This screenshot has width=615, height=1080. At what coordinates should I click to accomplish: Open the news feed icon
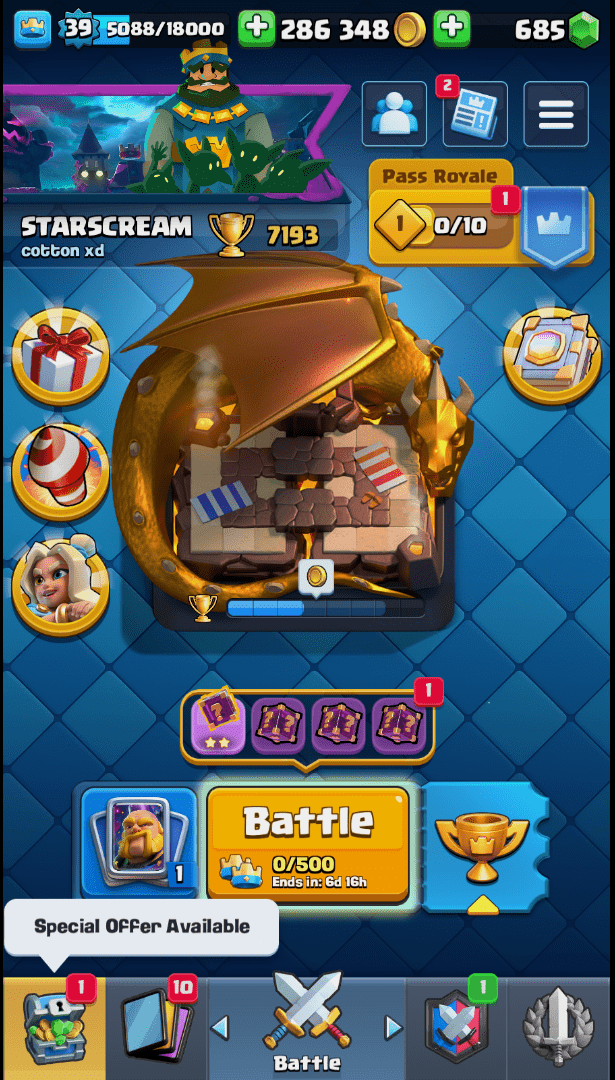pyautogui.click(x=475, y=115)
